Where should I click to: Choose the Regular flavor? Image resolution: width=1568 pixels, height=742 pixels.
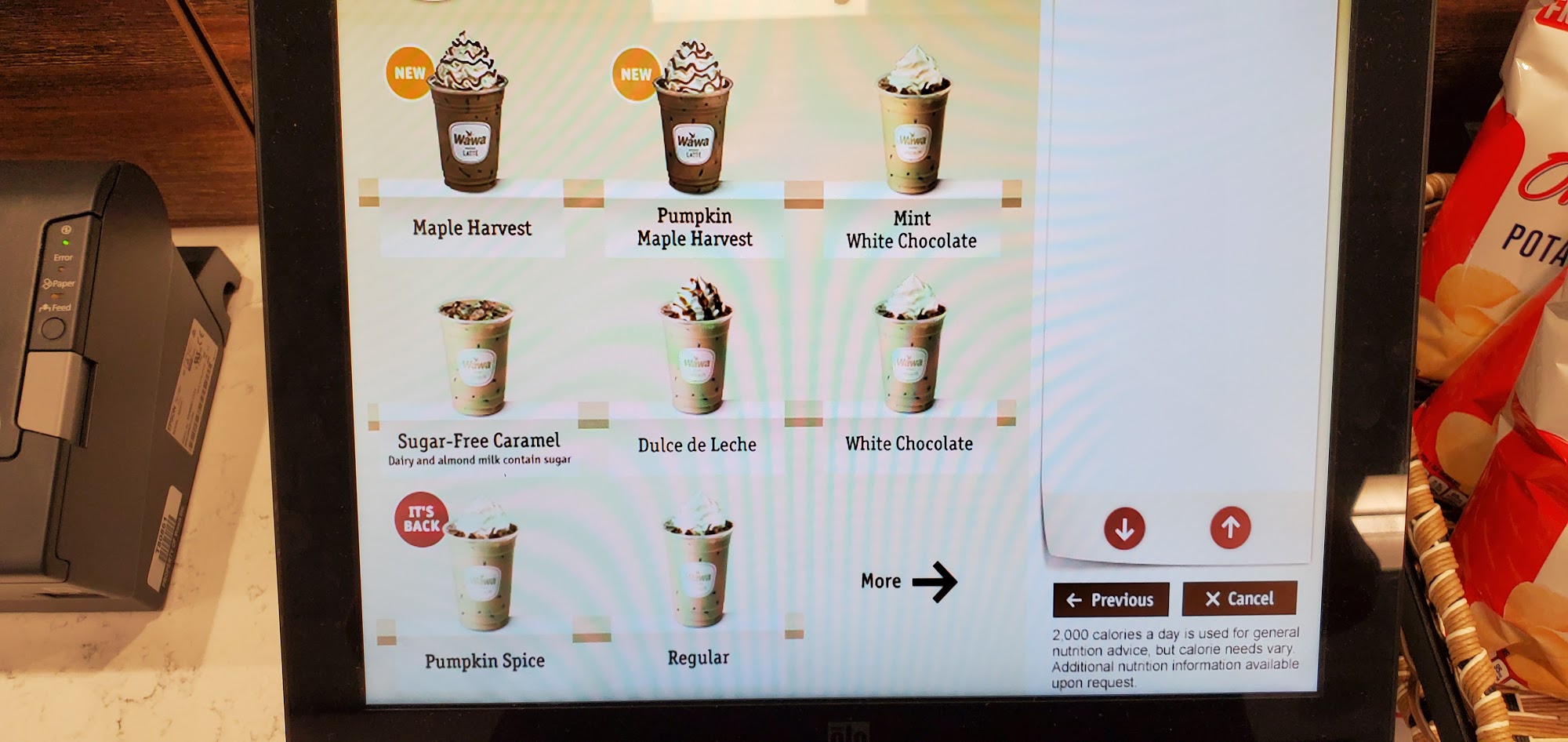[698, 580]
